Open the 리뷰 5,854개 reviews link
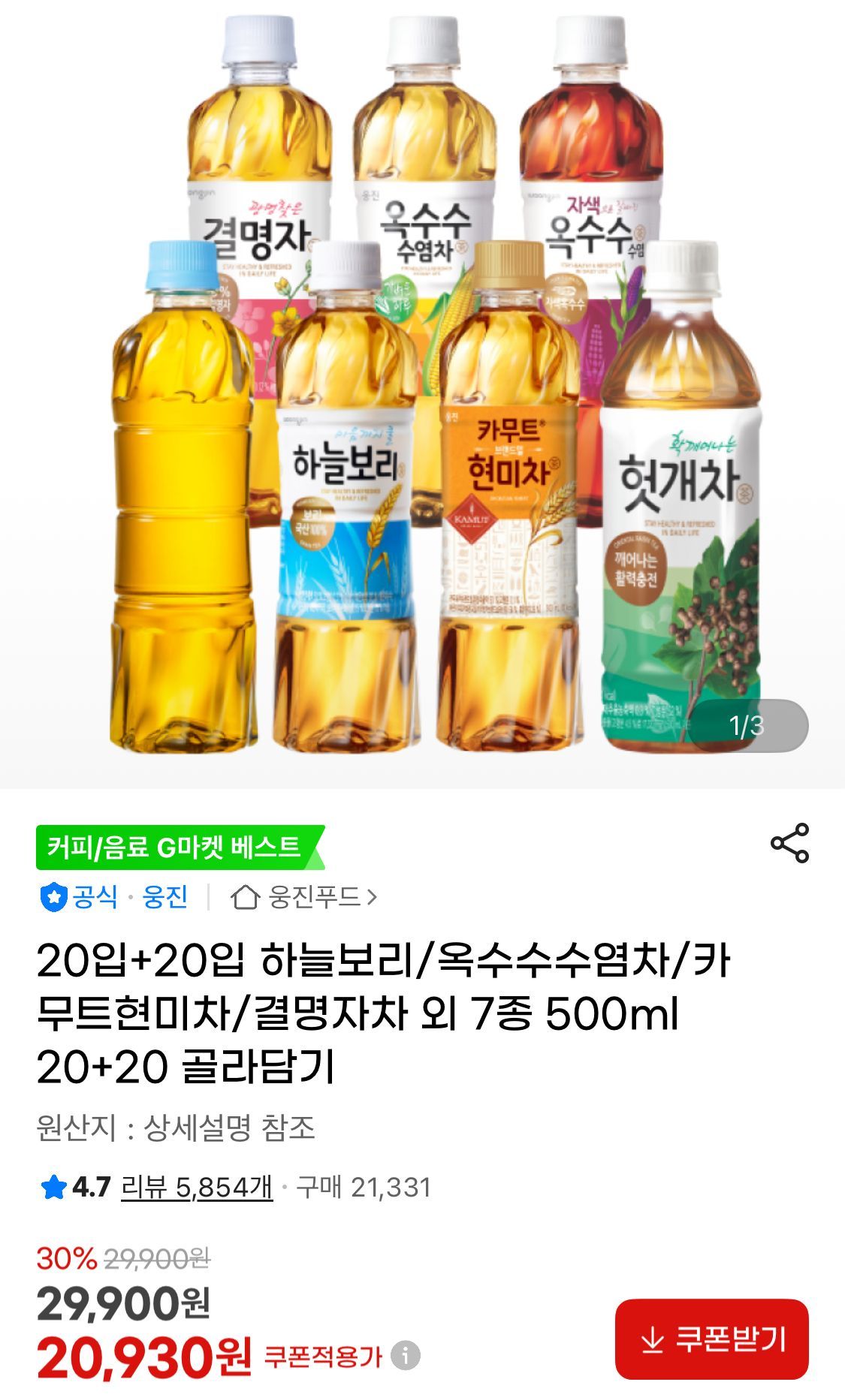The height and width of the screenshot is (1400, 845). (197, 1188)
